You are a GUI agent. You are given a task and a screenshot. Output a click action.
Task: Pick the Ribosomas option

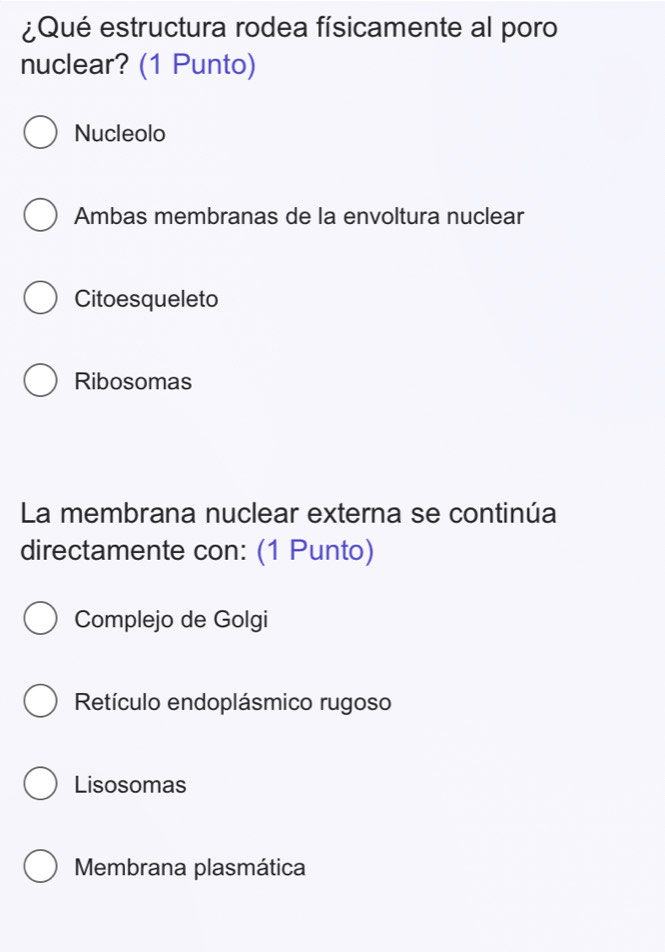[x=40, y=382]
